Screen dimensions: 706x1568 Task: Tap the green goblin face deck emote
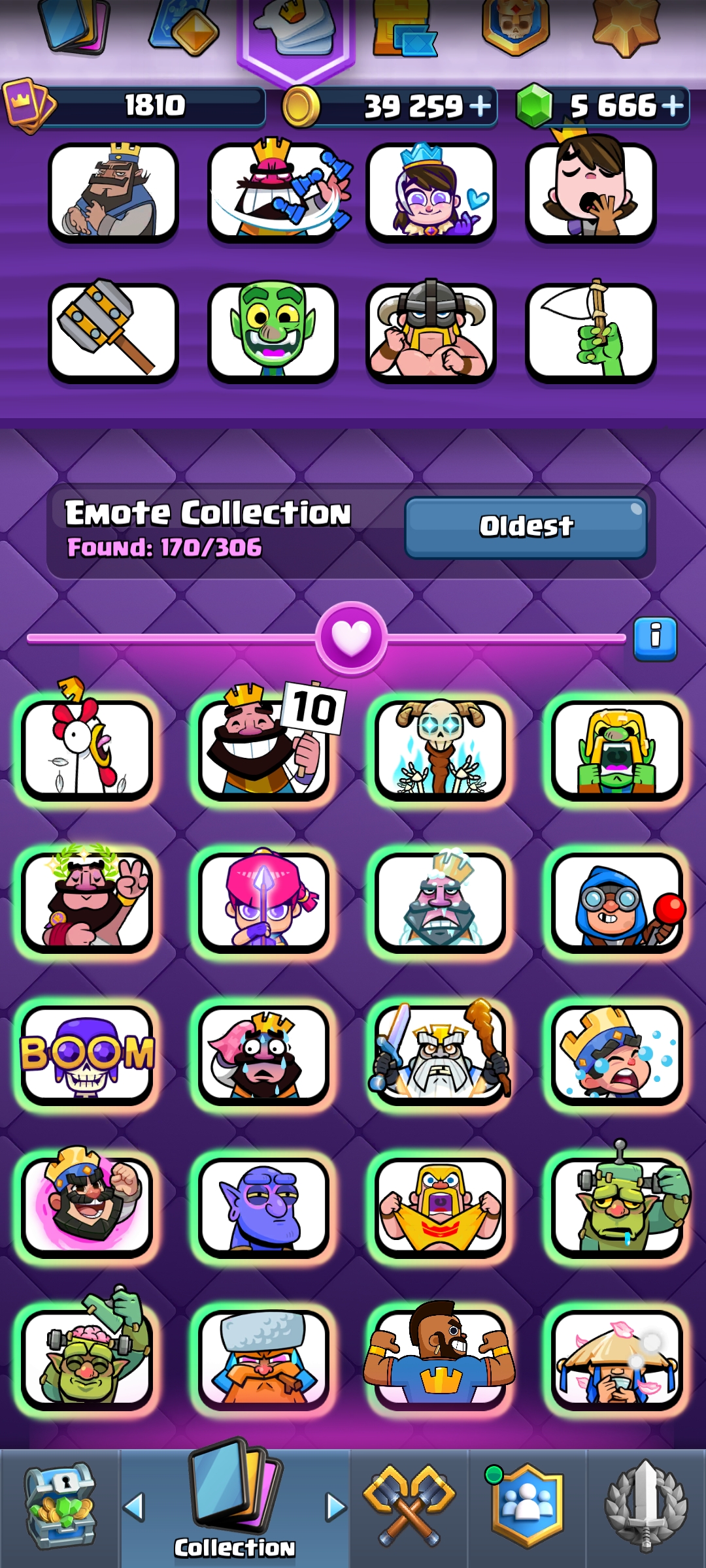[273, 332]
